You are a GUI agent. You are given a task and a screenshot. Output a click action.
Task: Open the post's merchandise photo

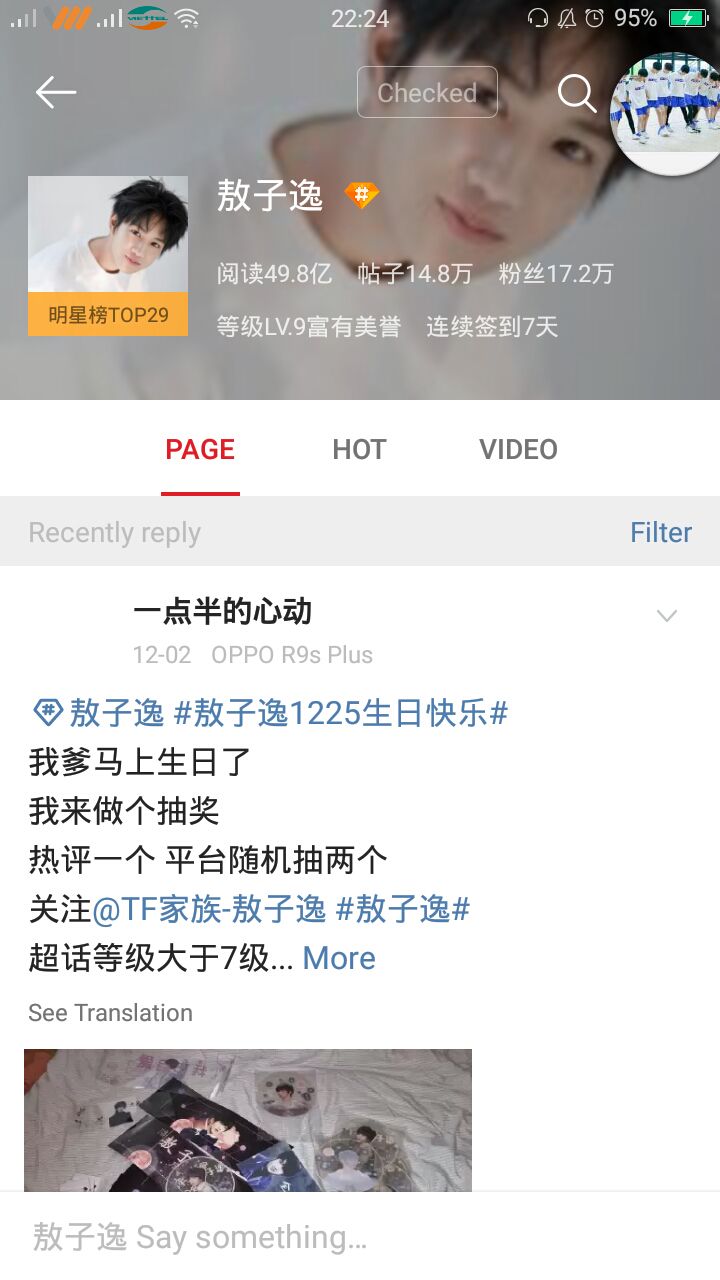pos(248,1119)
